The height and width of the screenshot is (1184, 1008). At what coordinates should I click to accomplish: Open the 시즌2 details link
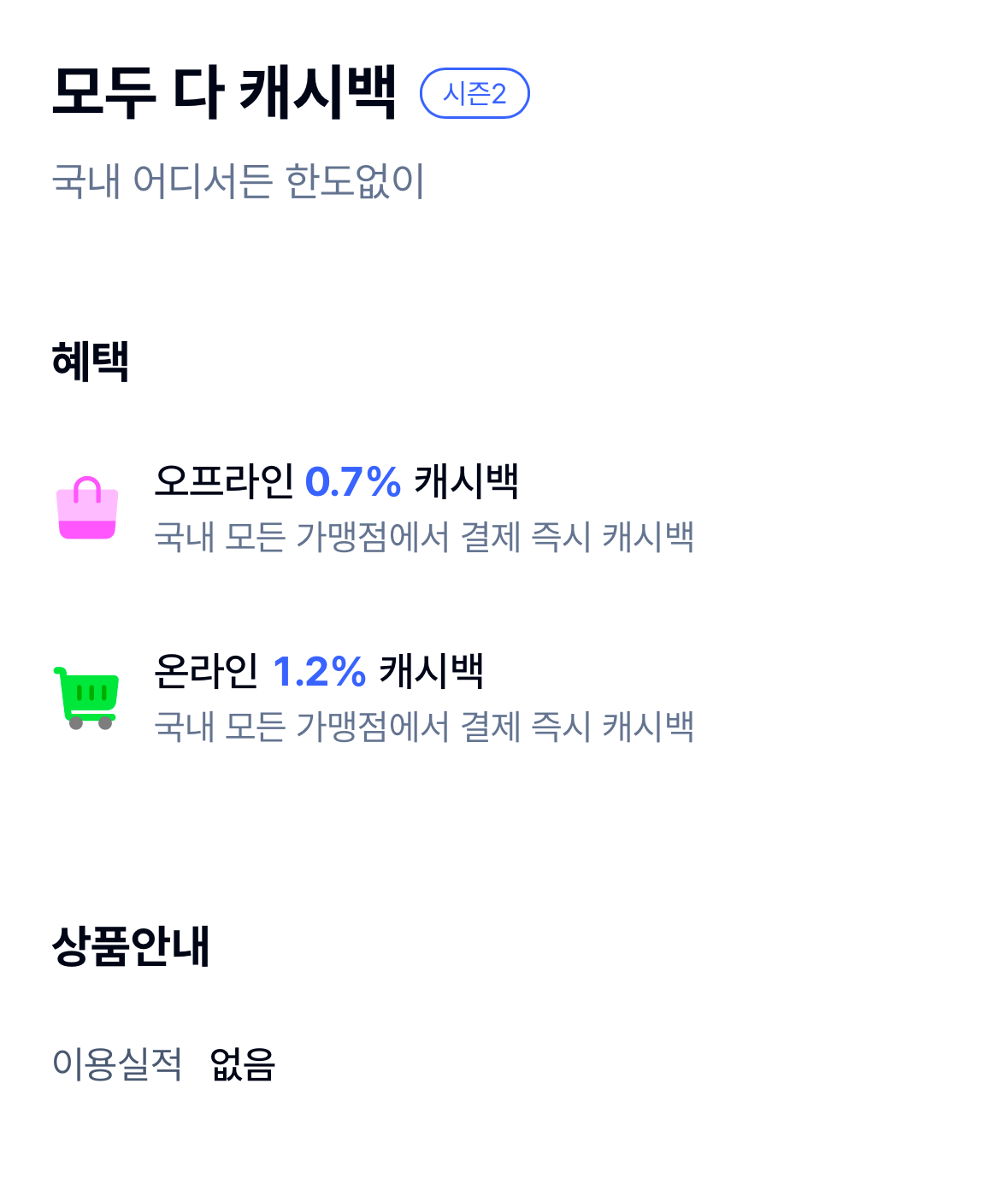click(475, 94)
